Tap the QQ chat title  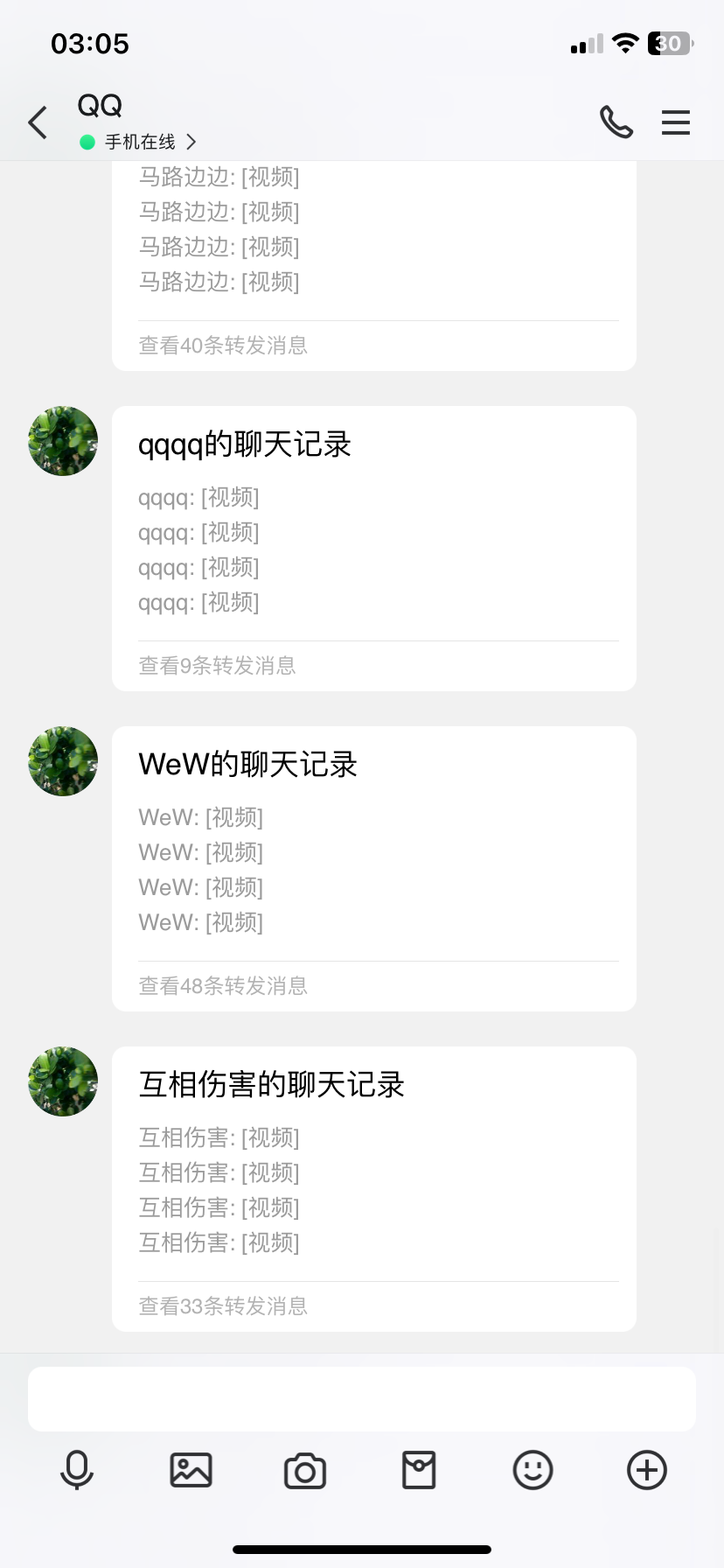tap(100, 105)
